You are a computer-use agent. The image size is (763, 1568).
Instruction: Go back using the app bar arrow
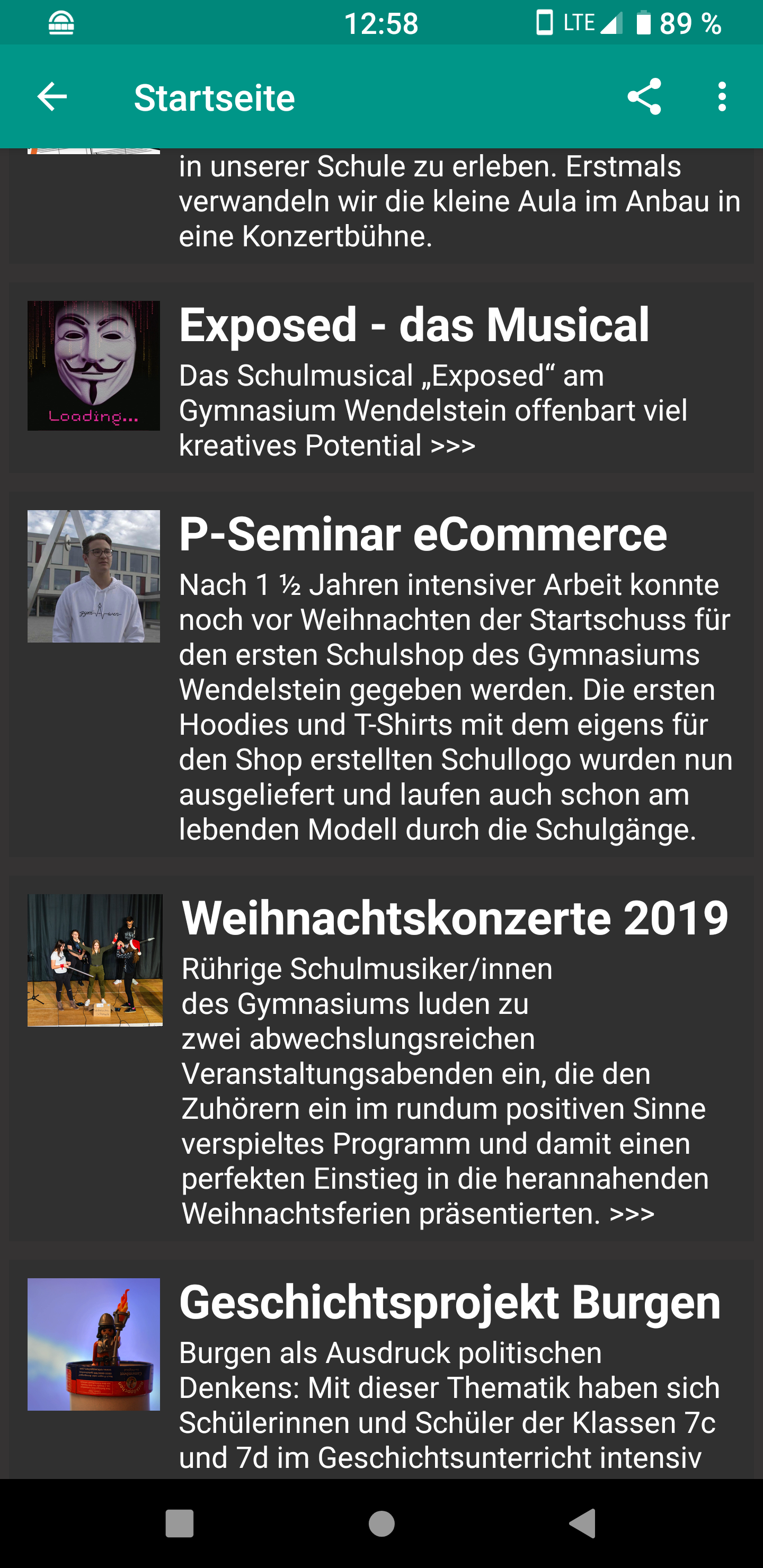point(52,97)
